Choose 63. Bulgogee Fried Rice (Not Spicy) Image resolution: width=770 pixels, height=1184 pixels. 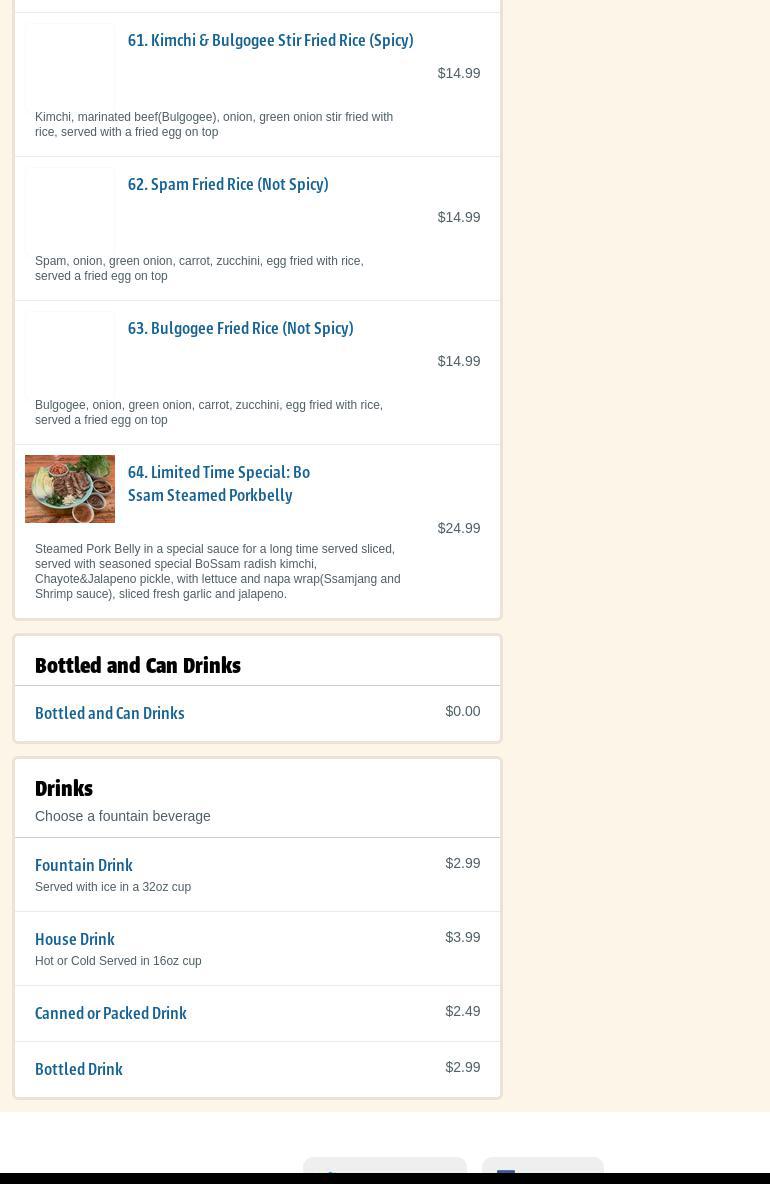pyautogui.click(x=240, y=329)
